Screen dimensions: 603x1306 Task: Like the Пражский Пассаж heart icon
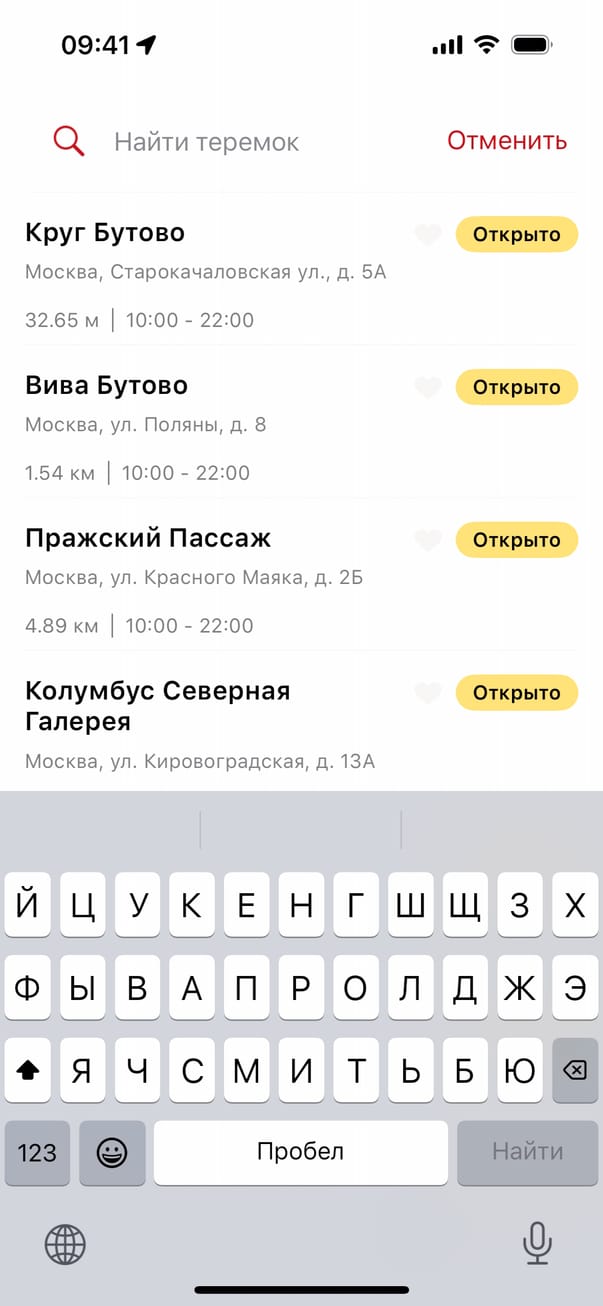tap(428, 541)
